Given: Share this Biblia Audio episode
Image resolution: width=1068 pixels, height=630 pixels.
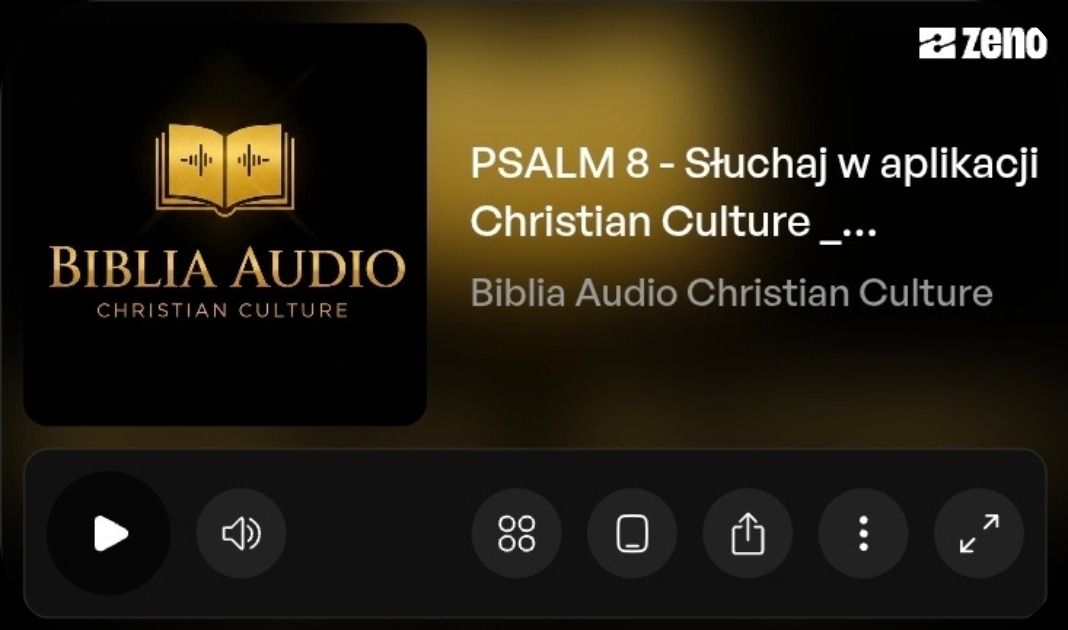Looking at the screenshot, I should pos(748,533).
